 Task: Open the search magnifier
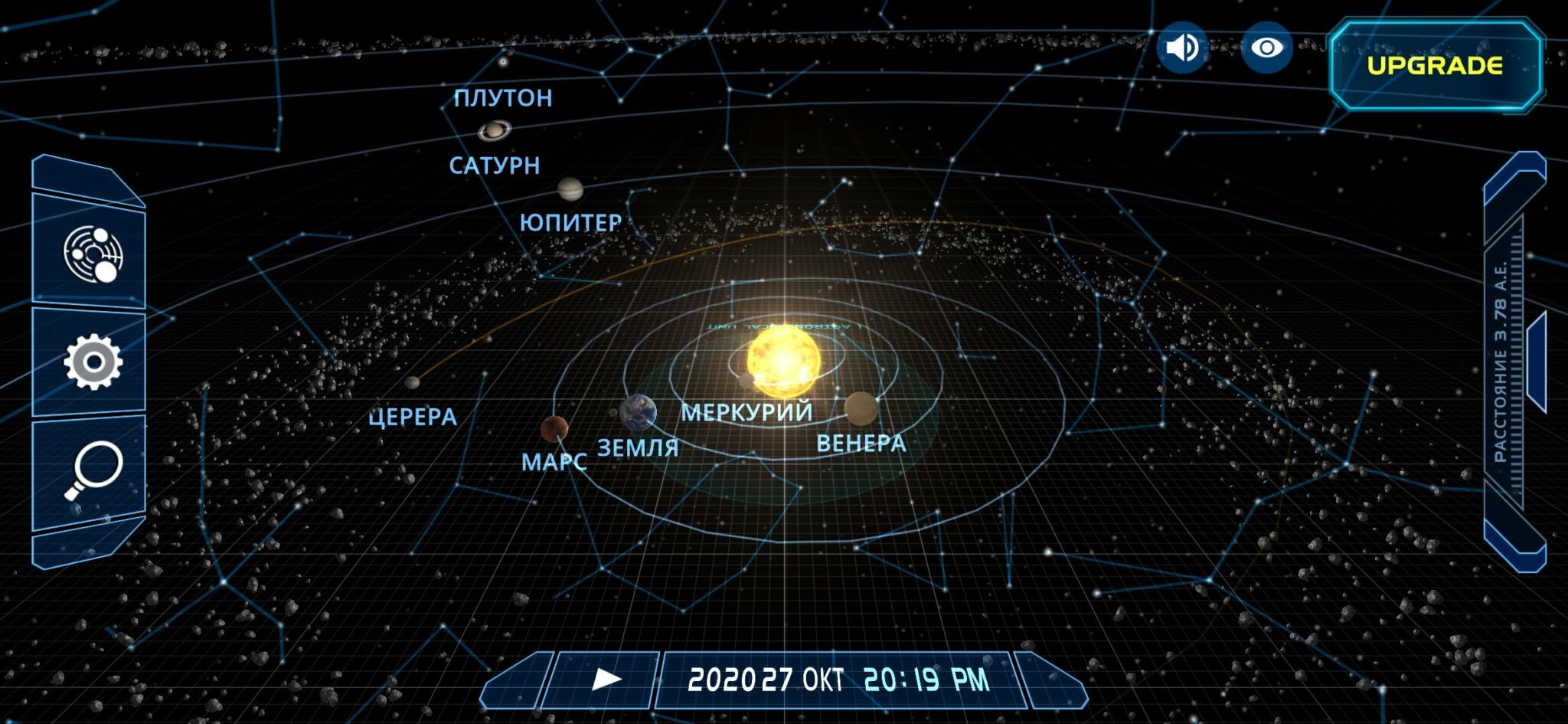93,469
